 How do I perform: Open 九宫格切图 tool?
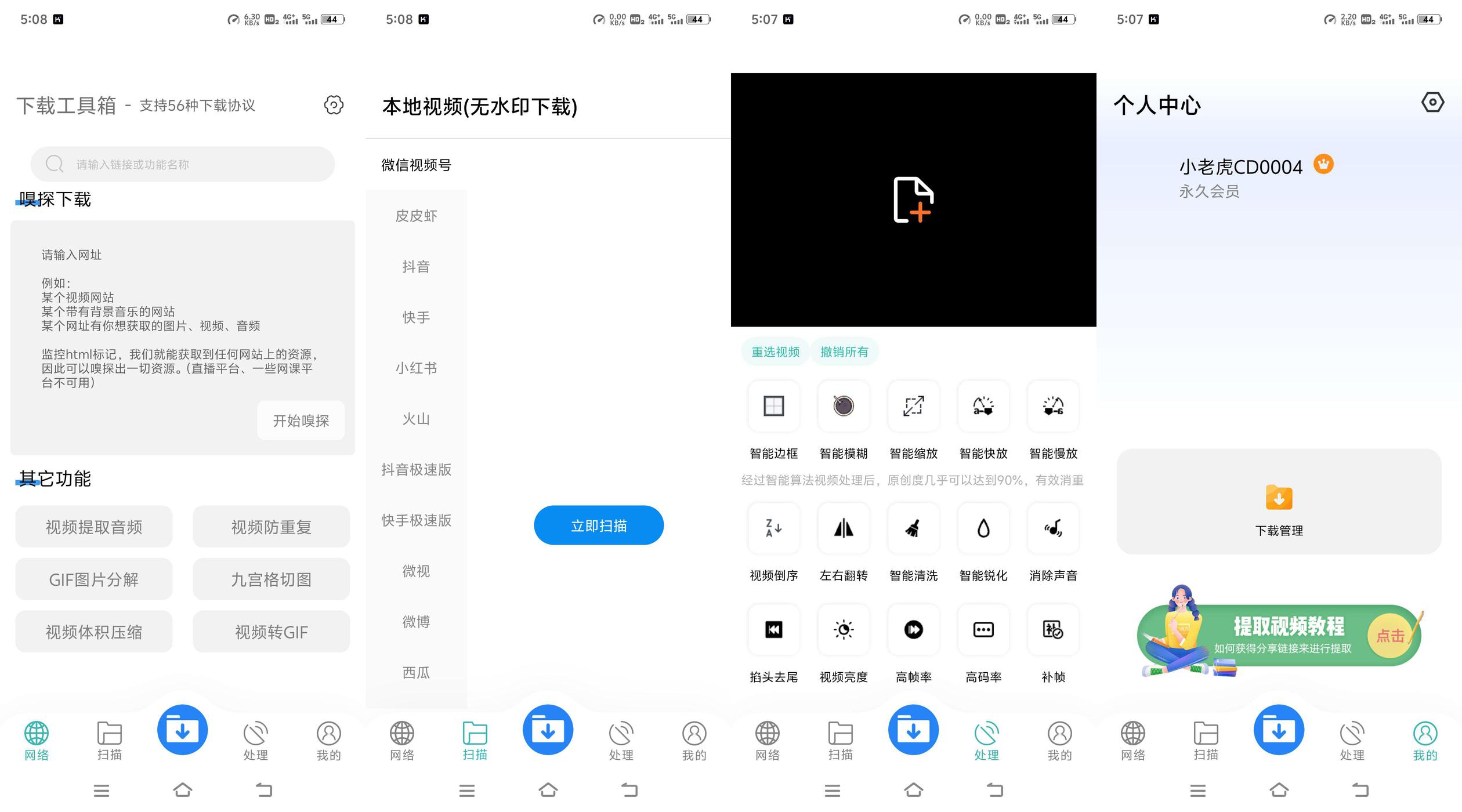click(x=272, y=579)
